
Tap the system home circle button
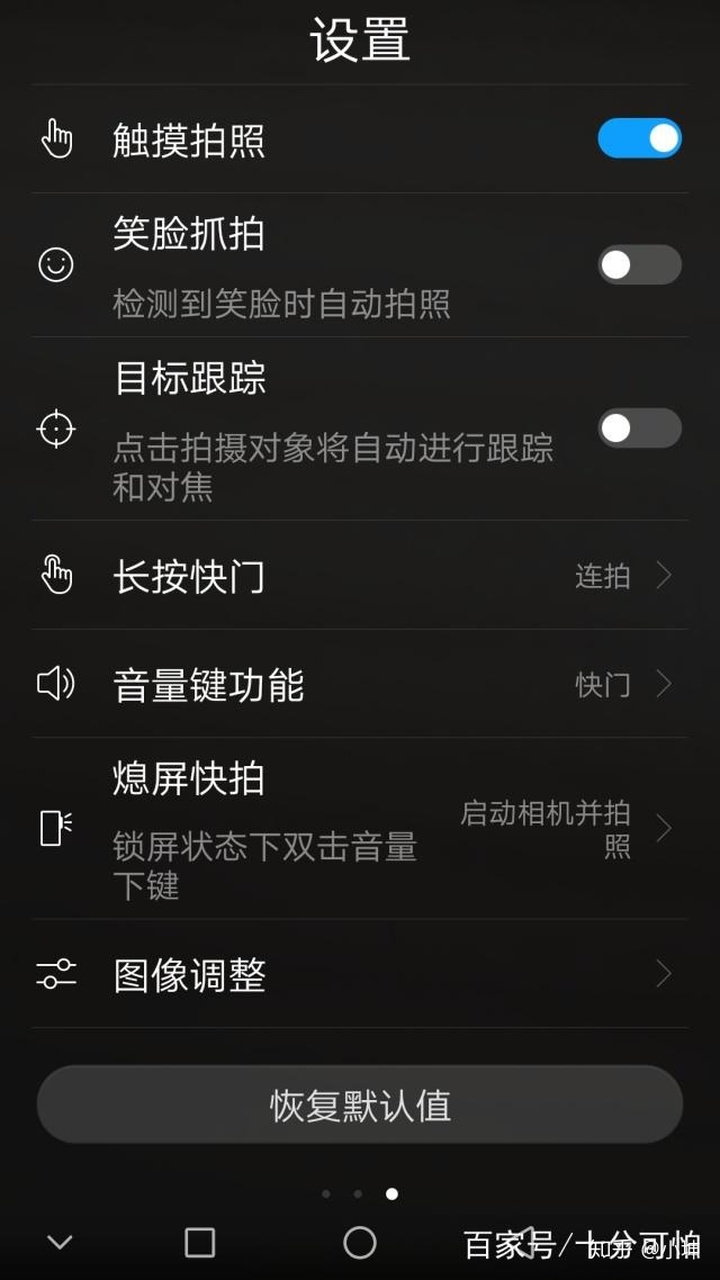tap(360, 1242)
